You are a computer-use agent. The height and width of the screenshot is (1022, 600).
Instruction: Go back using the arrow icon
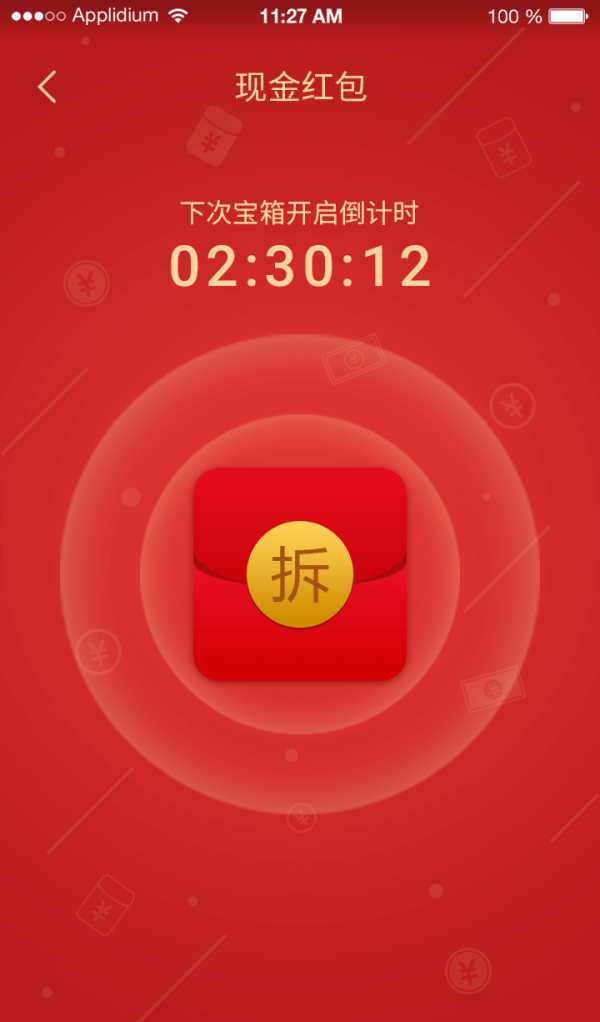47,87
